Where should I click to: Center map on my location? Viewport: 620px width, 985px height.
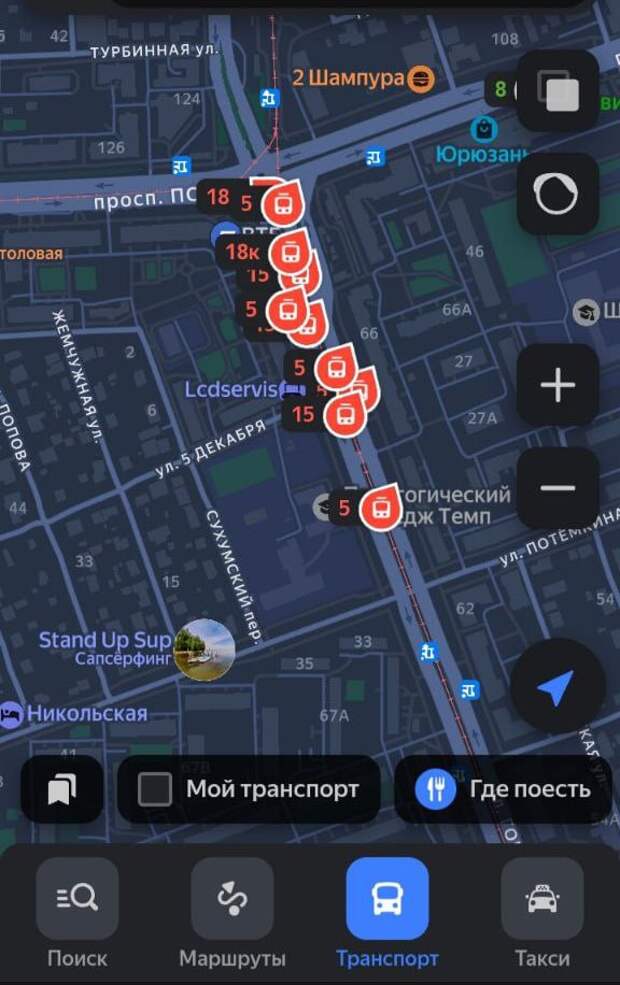(x=557, y=687)
